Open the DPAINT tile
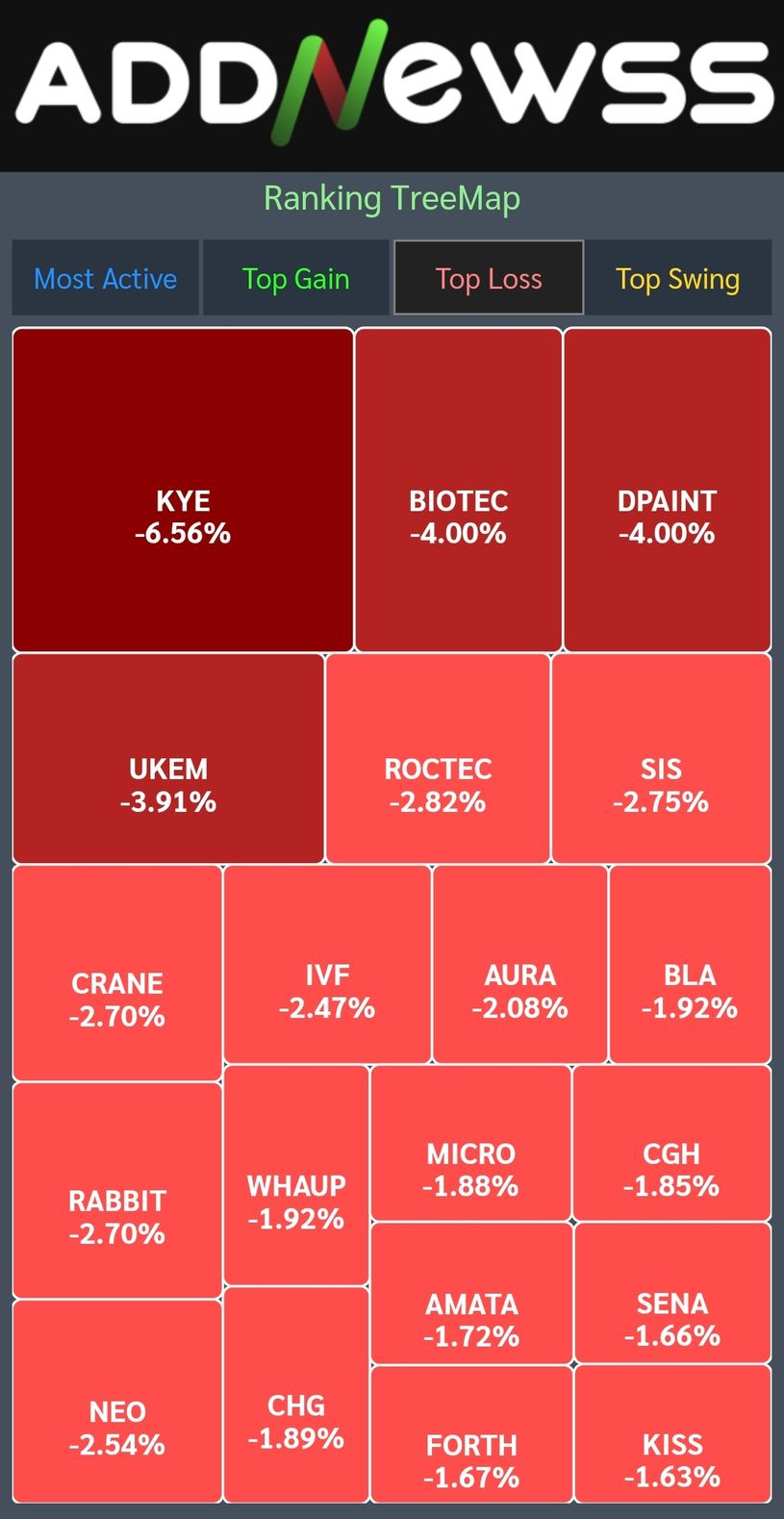 [667, 490]
